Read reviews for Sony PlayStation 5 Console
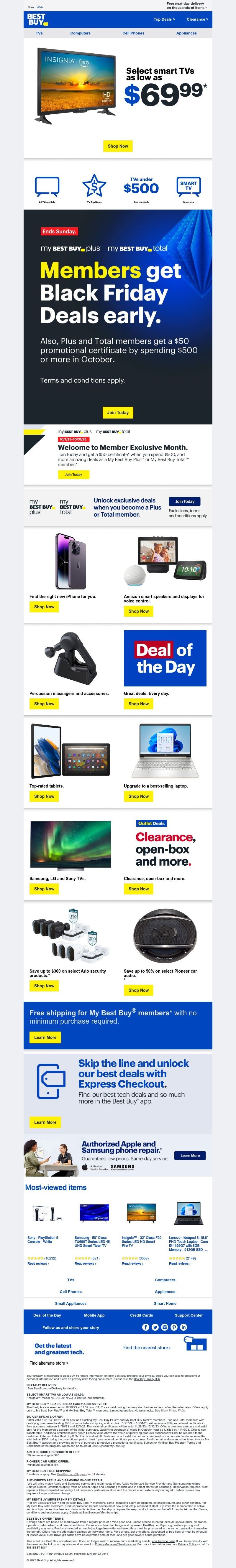This screenshot has height=1568, width=236. pos(38,1264)
